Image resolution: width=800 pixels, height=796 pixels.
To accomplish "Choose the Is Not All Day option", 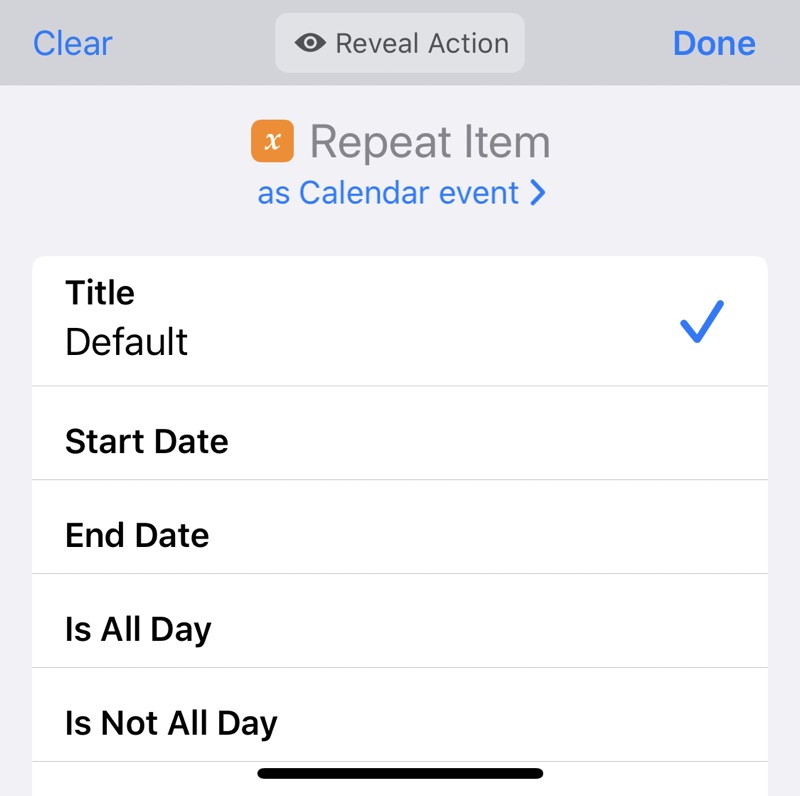I will tap(400, 722).
